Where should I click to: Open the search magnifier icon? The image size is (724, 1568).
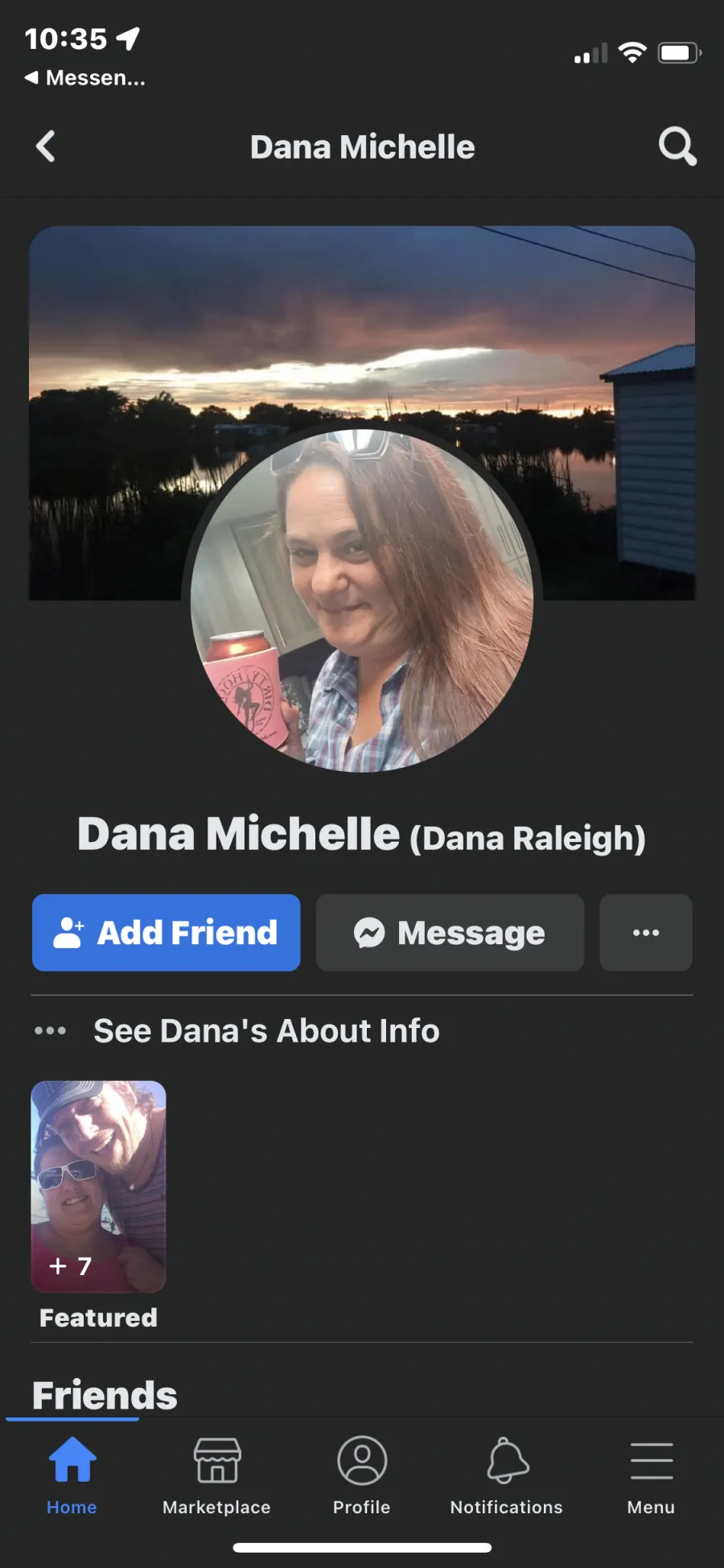tap(677, 146)
